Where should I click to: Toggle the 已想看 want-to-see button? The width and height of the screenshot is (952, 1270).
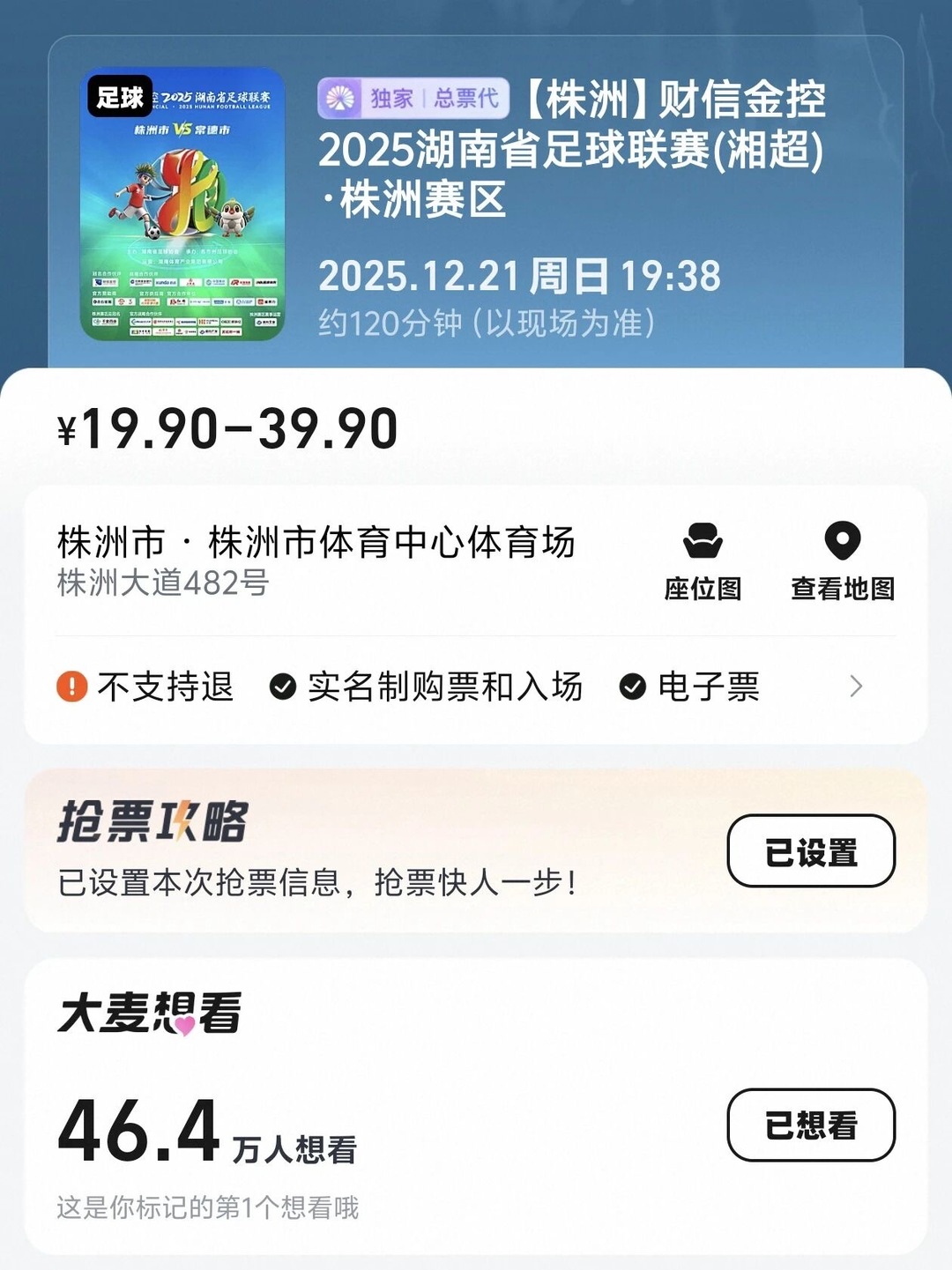tap(810, 1125)
